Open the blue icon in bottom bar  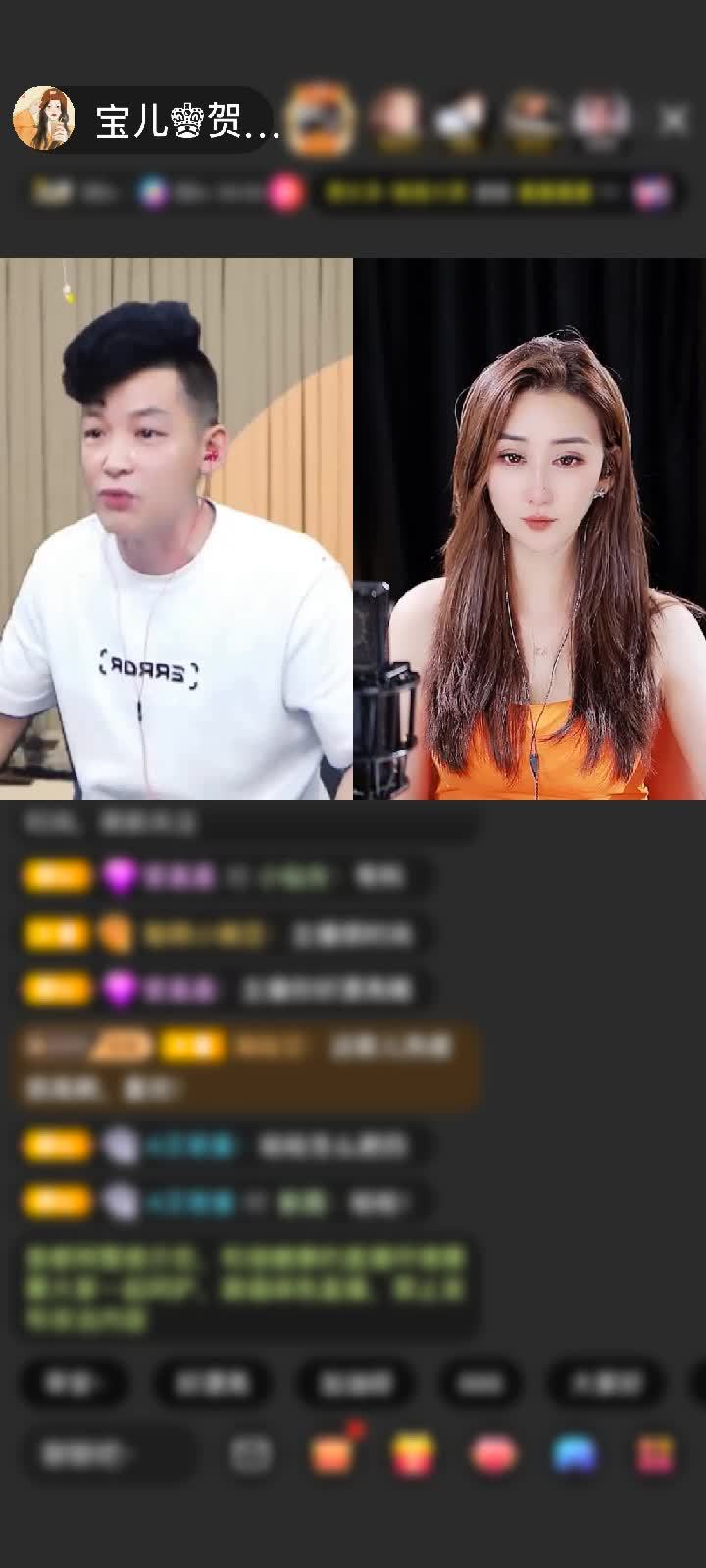coord(575,1454)
